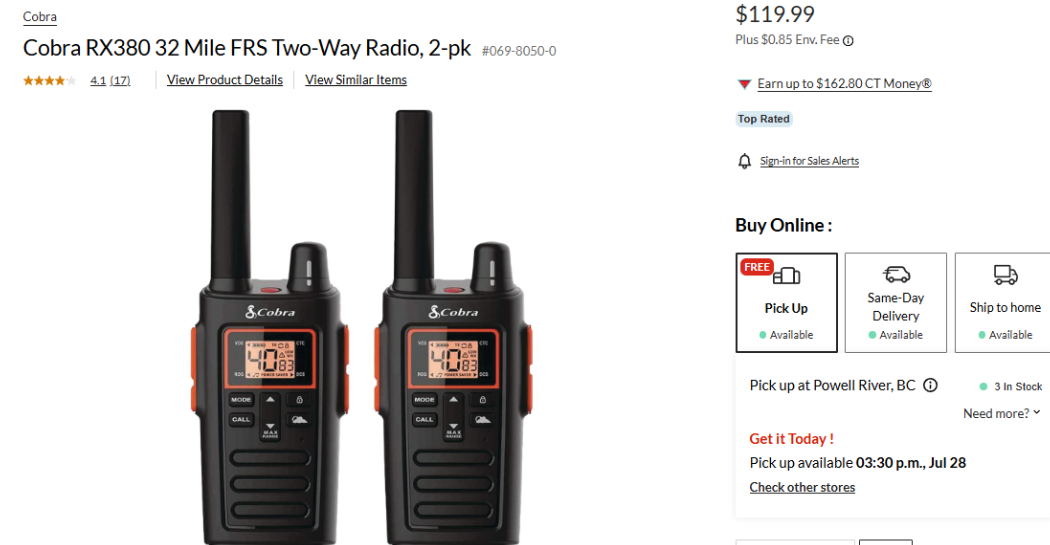Show Env. Fee info icon
Image resolution: width=1050 pixels, height=545 pixels.
(848, 41)
